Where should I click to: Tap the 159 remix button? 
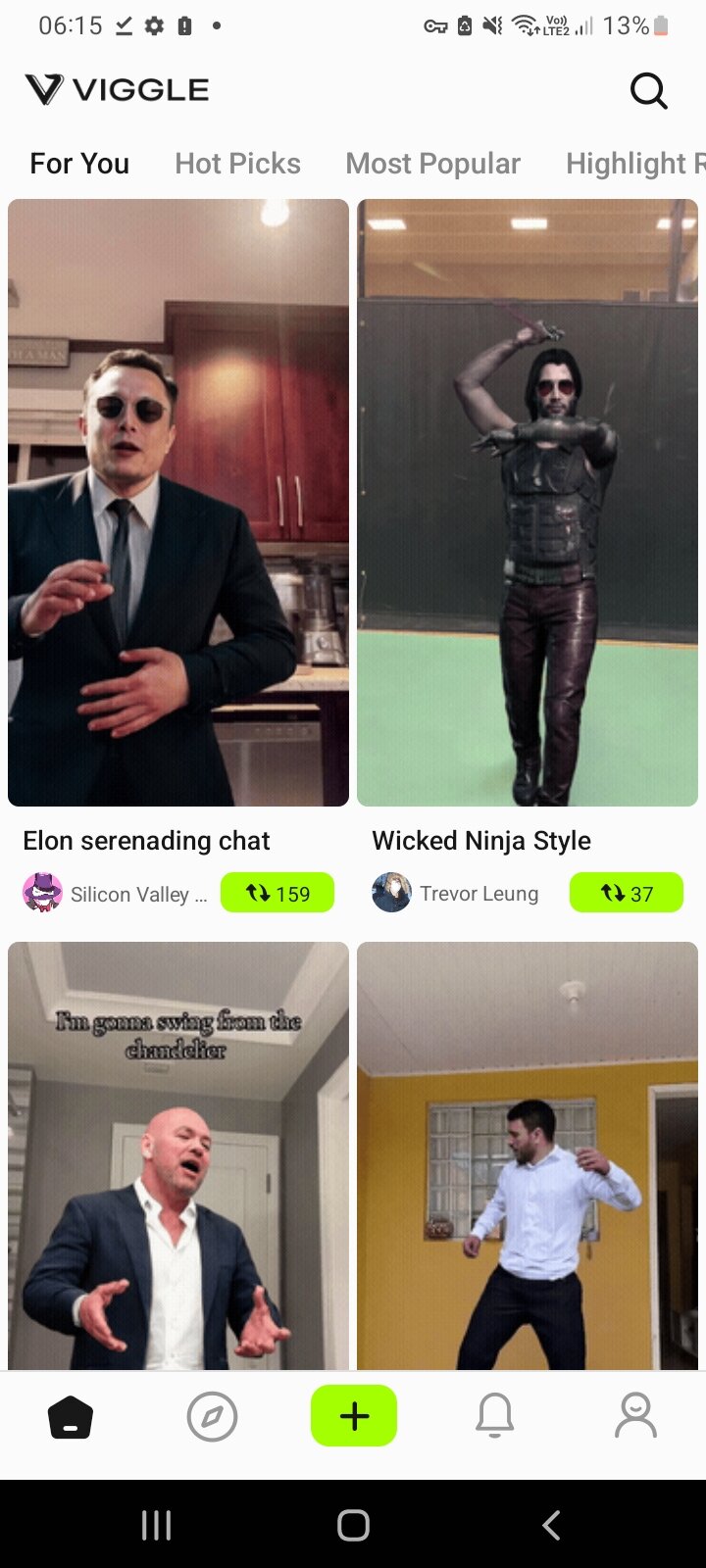click(x=277, y=893)
